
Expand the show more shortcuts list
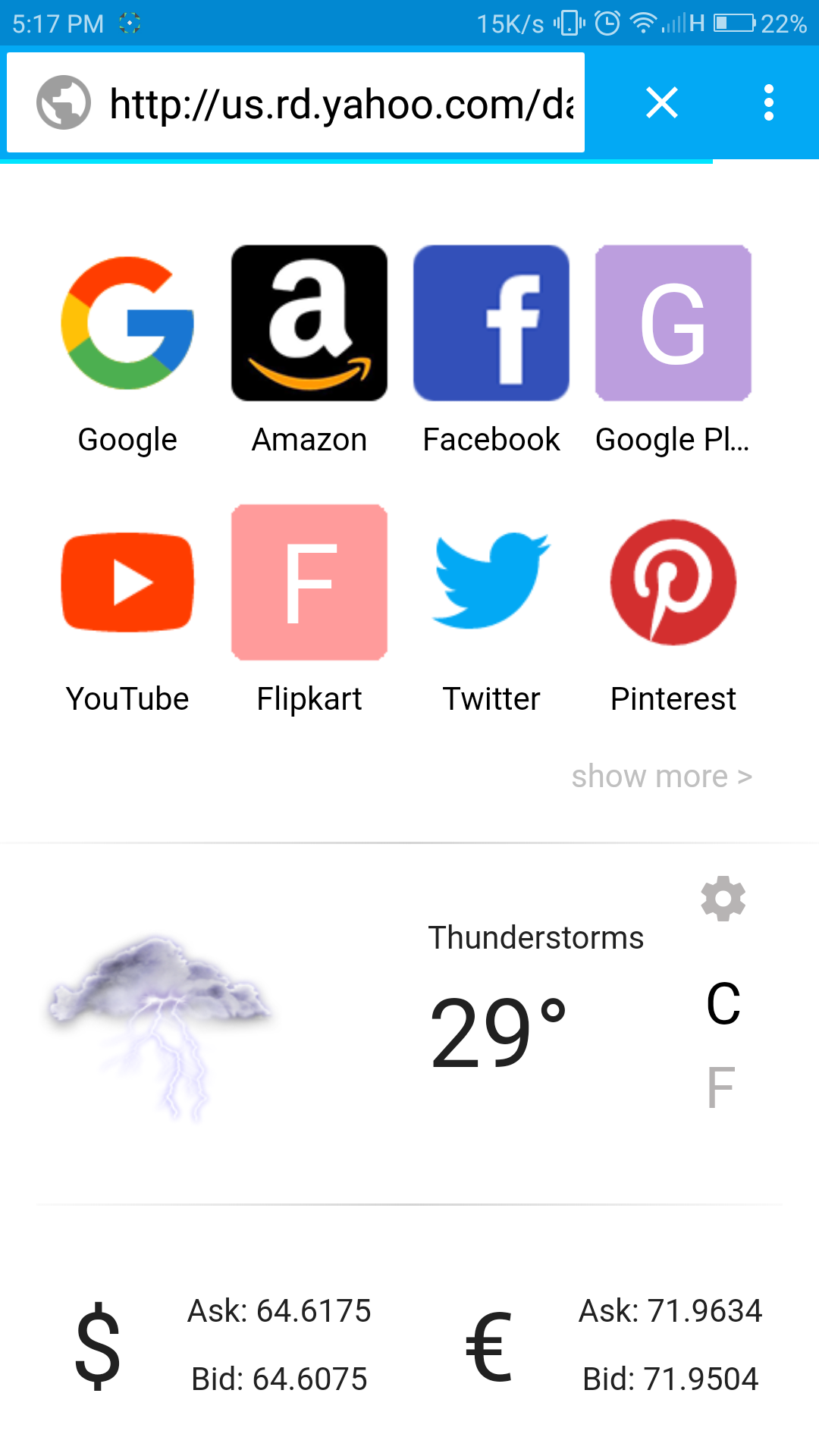click(661, 775)
